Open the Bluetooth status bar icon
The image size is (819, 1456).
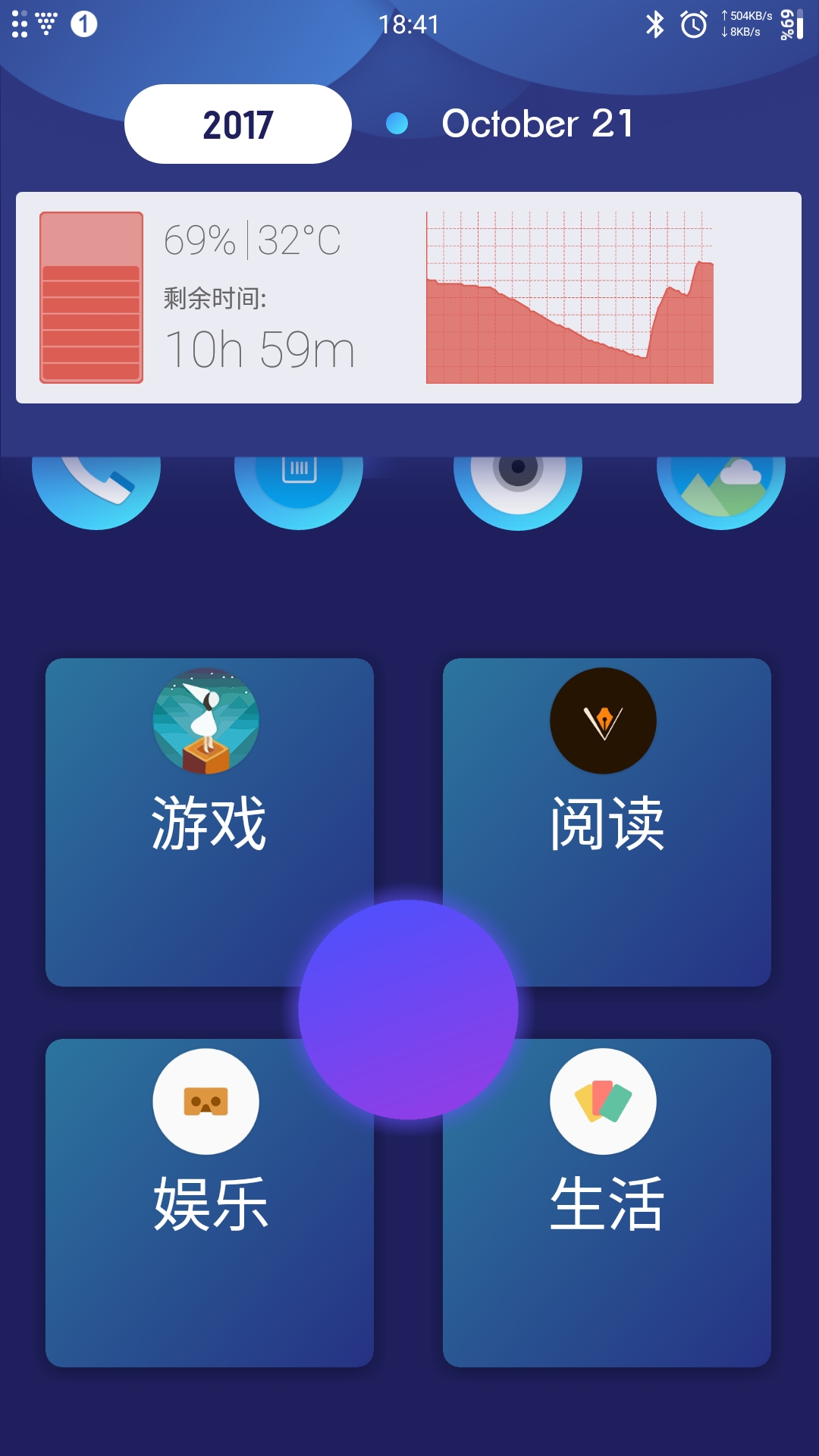(x=654, y=25)
